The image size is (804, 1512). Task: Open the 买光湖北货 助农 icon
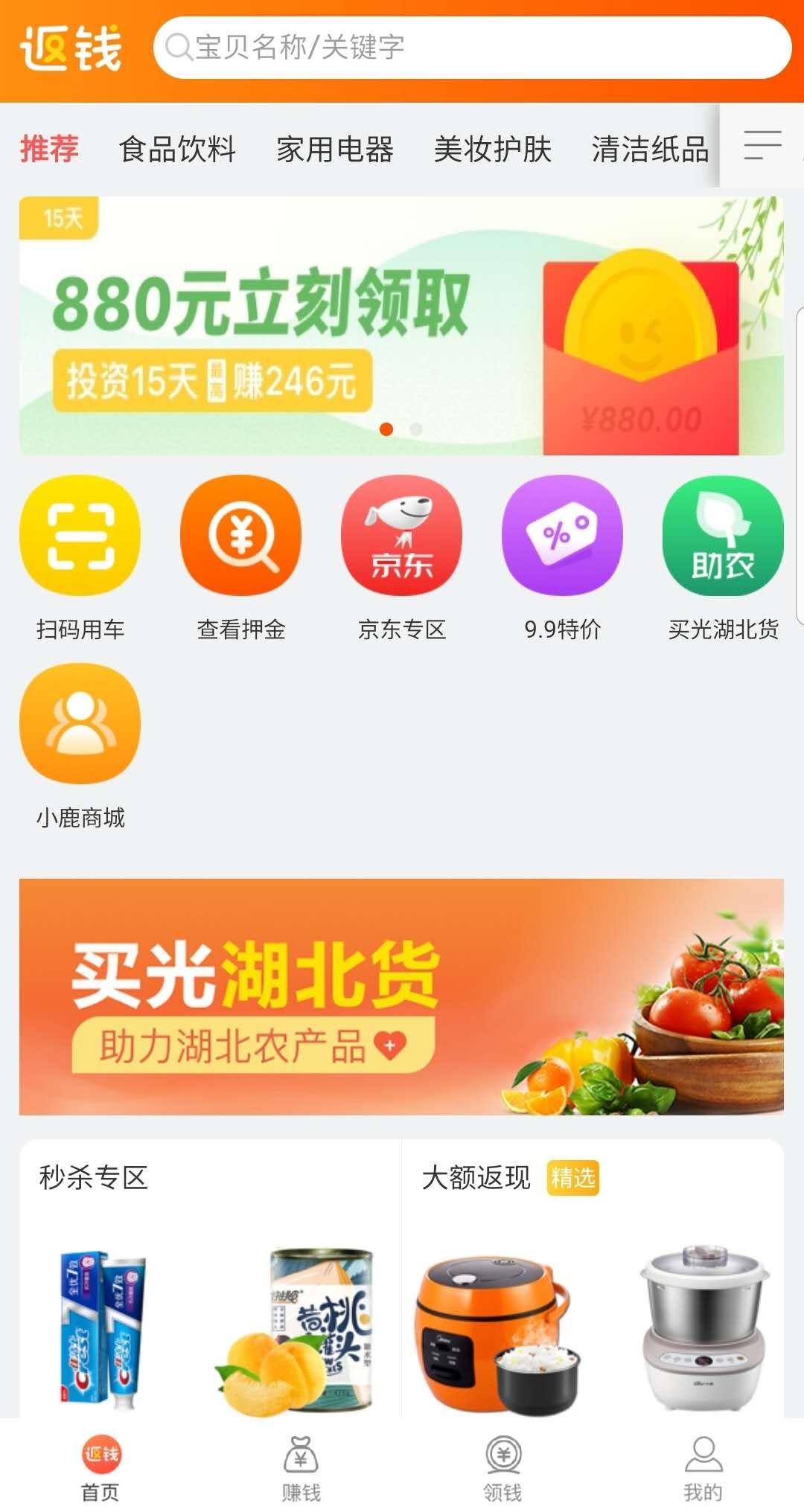[722, 558]
